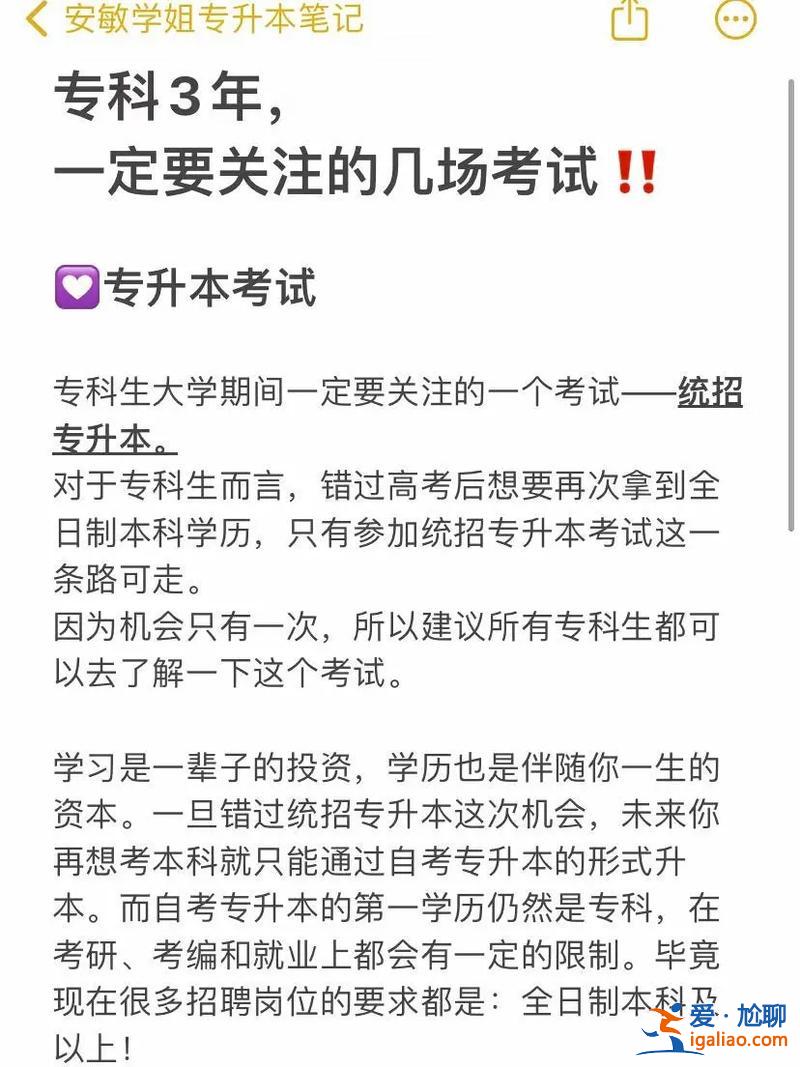Screen dimensions: 800x1067
Task: Open the more options menu
Action: [736, 19]
